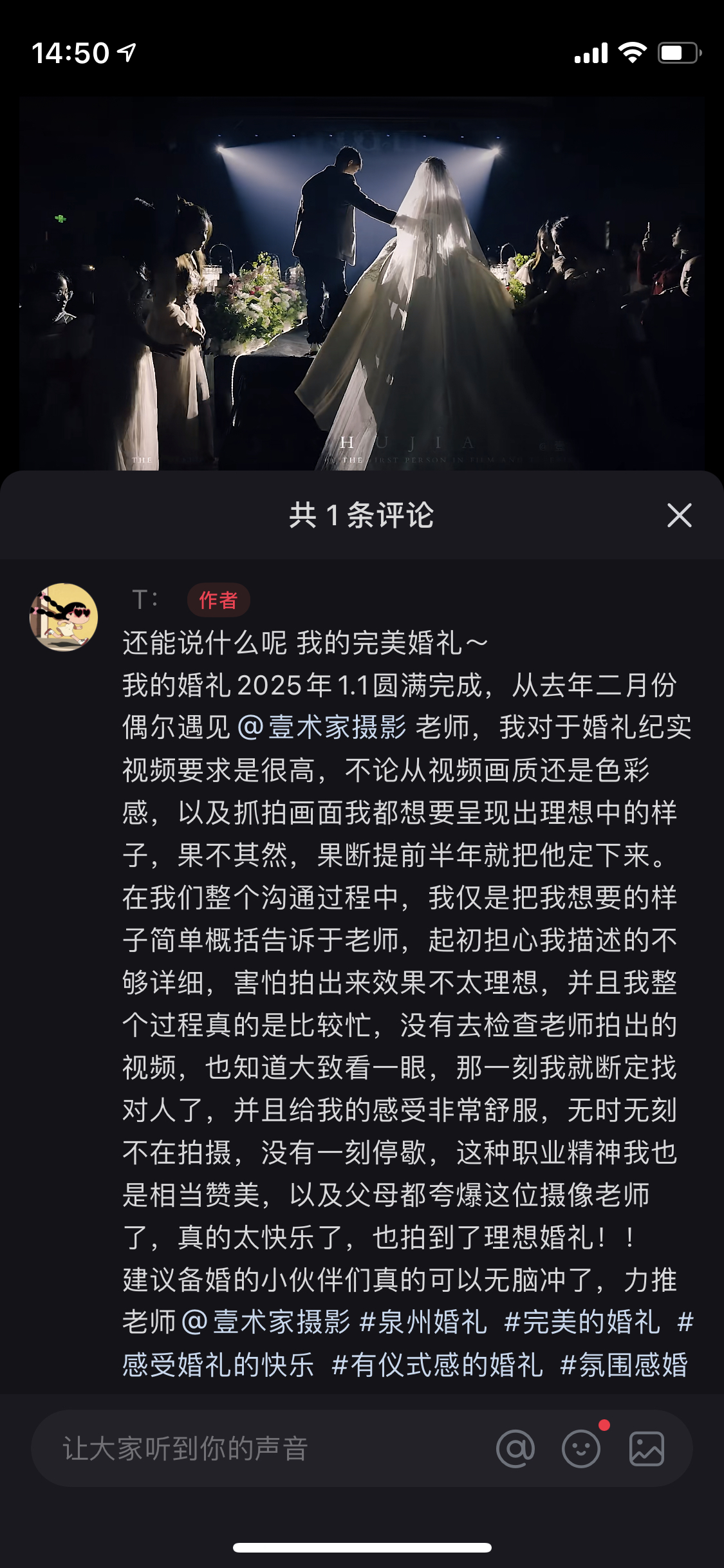Close the comments panel
Screen dimensions: 724x1568
(679, 516)
